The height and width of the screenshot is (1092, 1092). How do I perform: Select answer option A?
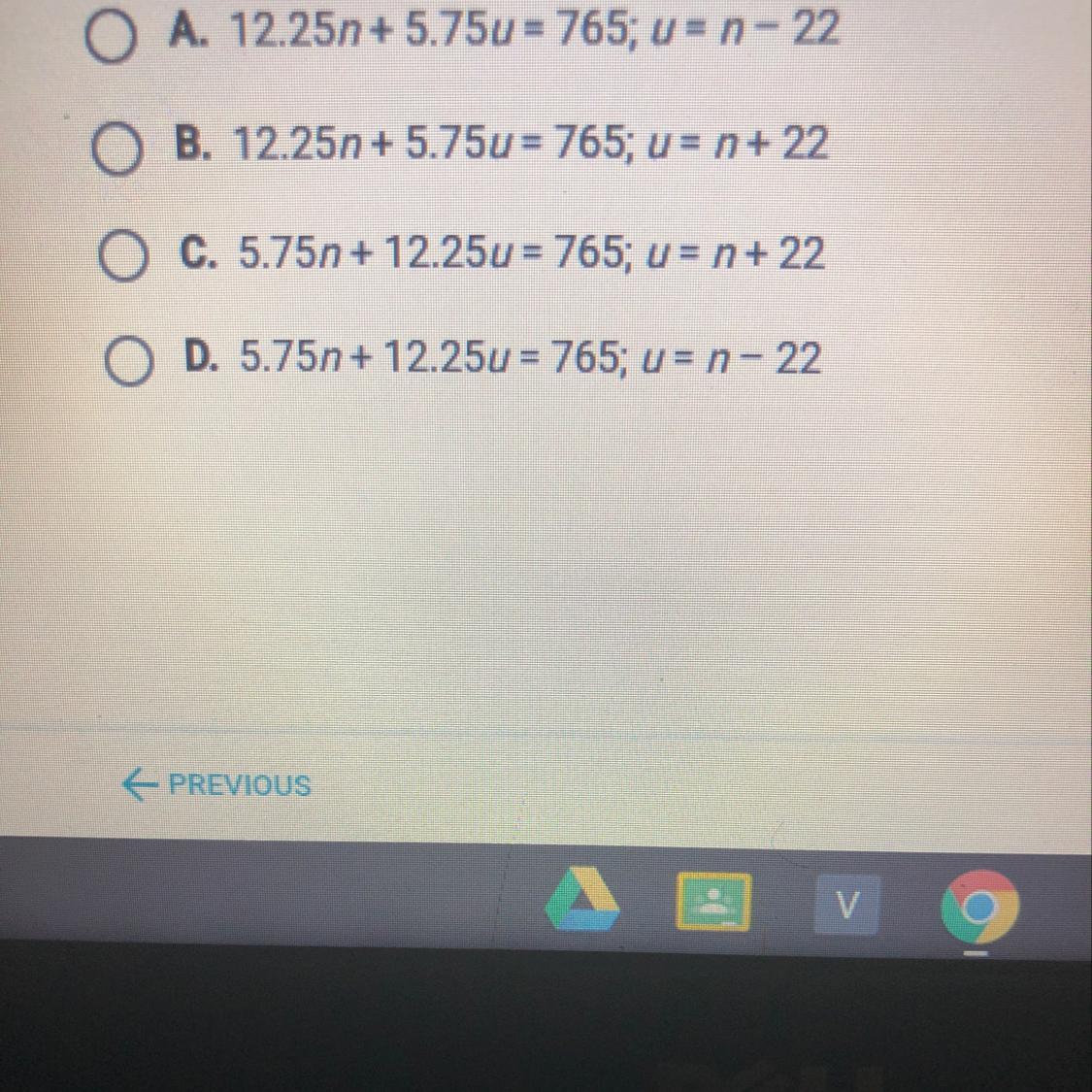[x=110, y=40]
